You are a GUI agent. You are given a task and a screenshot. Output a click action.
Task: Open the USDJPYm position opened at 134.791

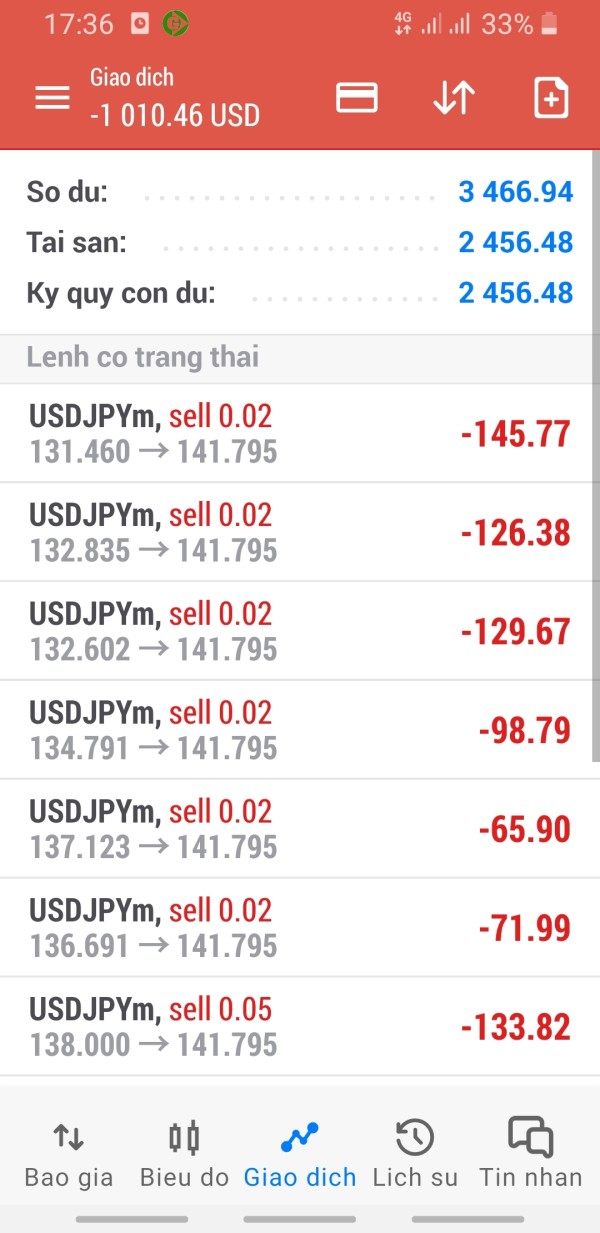(298, 730)
